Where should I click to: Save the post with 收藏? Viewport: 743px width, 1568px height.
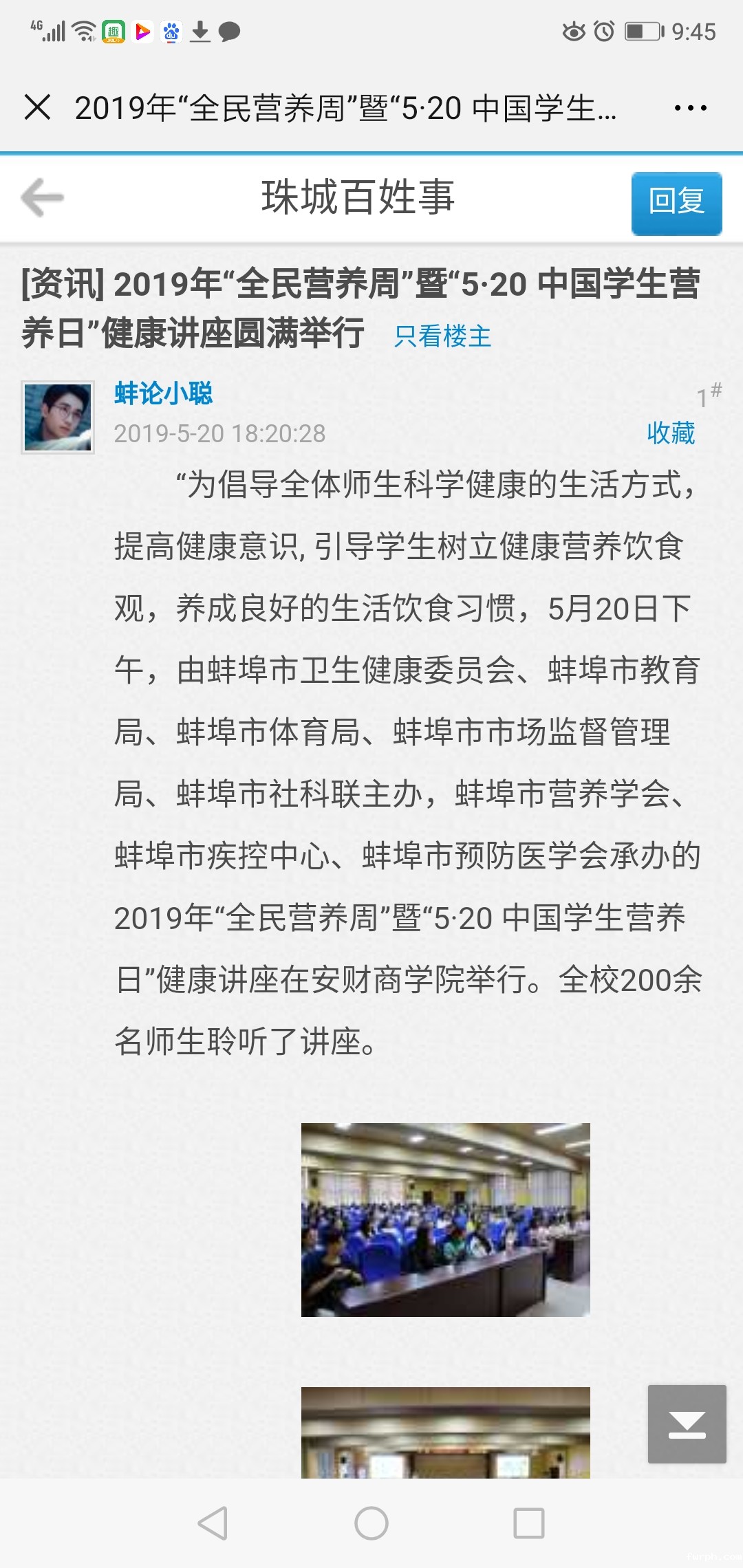coord(670,433)
